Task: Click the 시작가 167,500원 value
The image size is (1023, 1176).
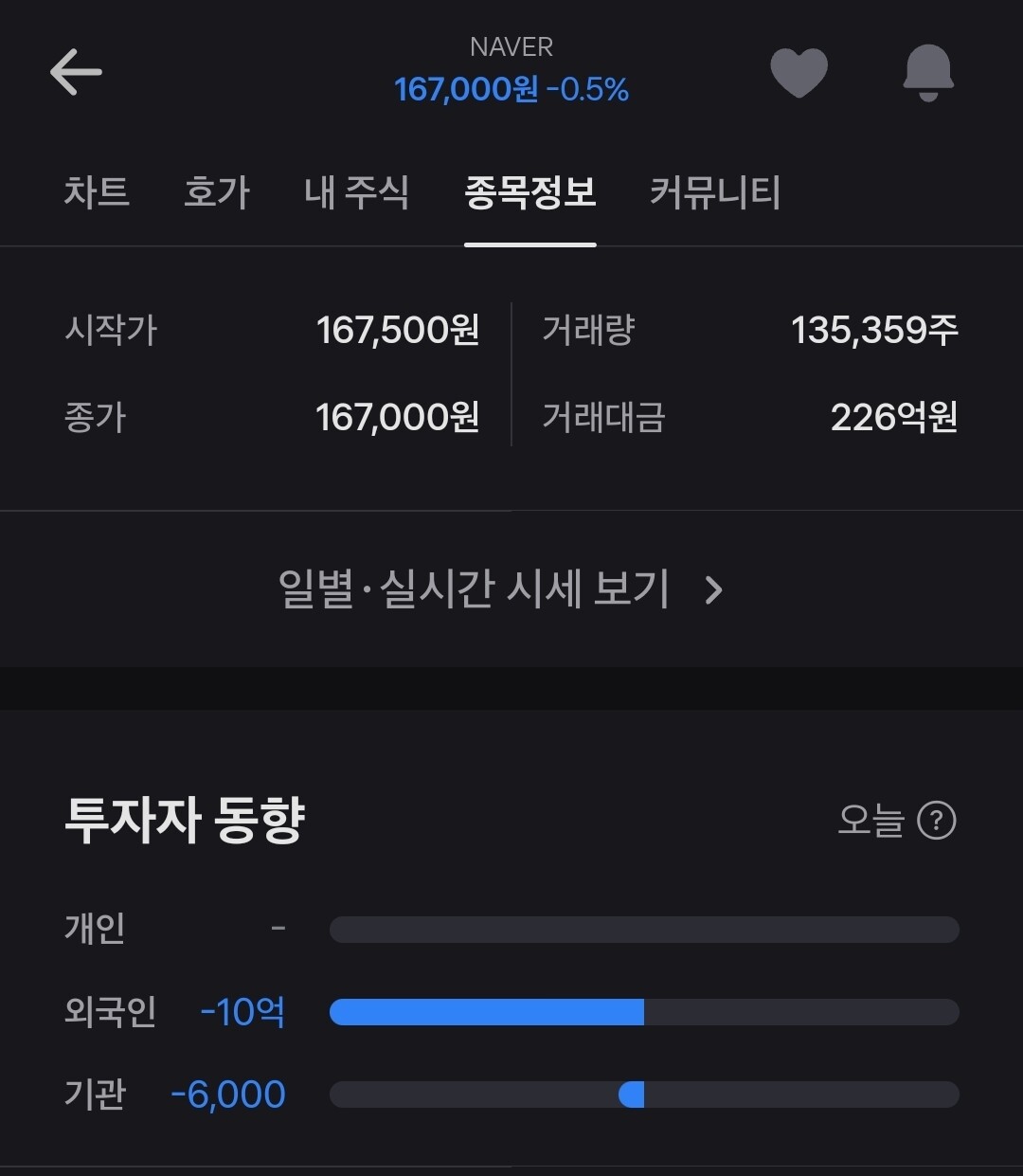Action: coord(397,332)
